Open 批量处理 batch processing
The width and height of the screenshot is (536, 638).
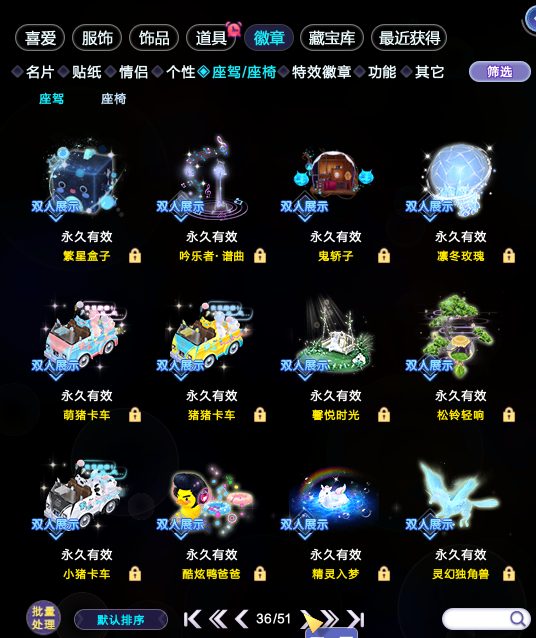pos(44,618)
